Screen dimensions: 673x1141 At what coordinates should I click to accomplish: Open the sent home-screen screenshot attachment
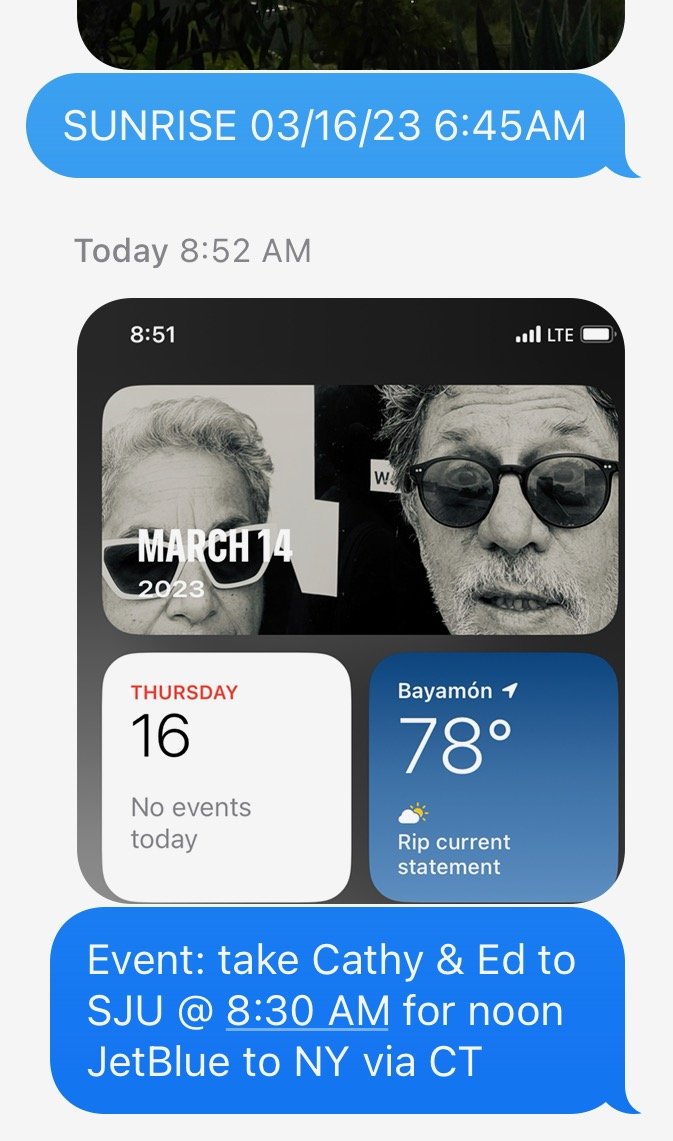point(351,601)
